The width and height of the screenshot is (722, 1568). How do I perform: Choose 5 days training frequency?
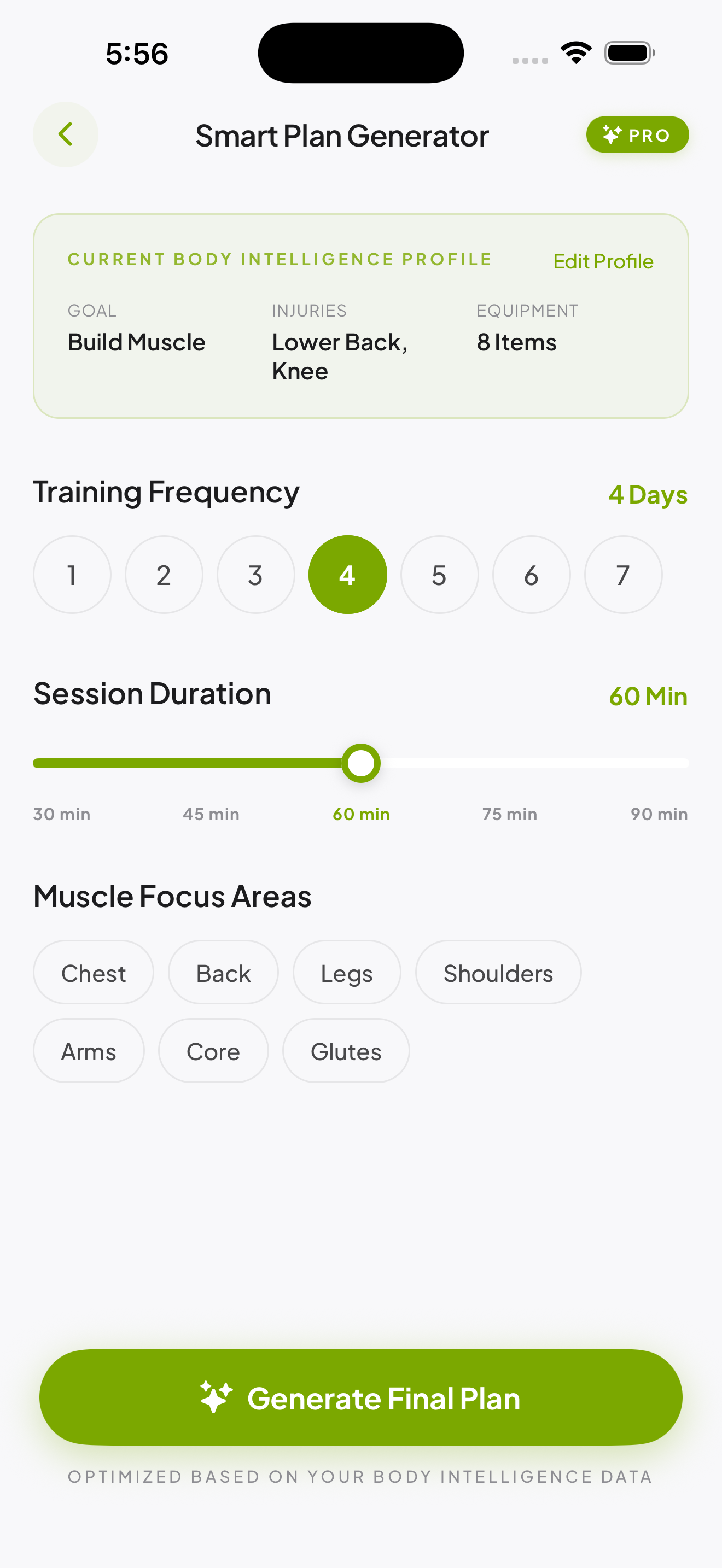pos(439,574)
